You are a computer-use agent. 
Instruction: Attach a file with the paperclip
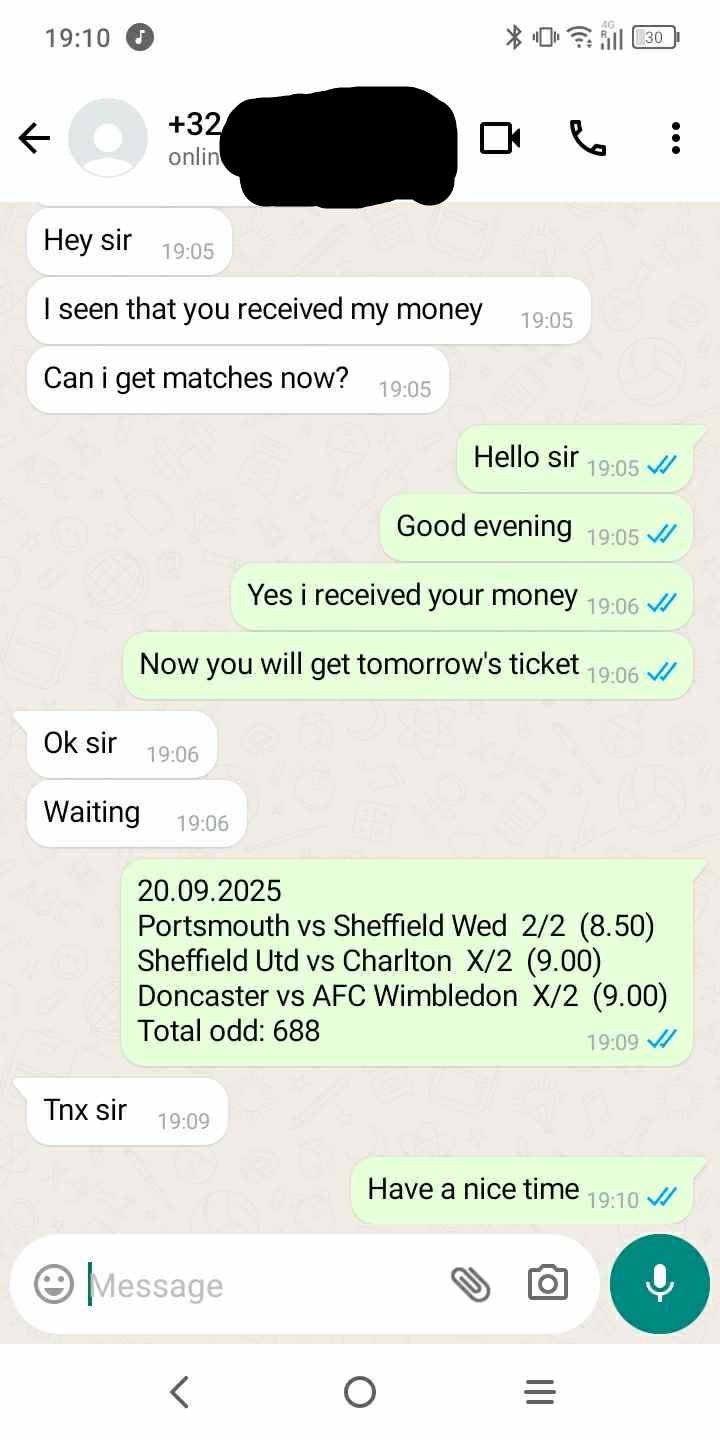(x=470, y=1284)
